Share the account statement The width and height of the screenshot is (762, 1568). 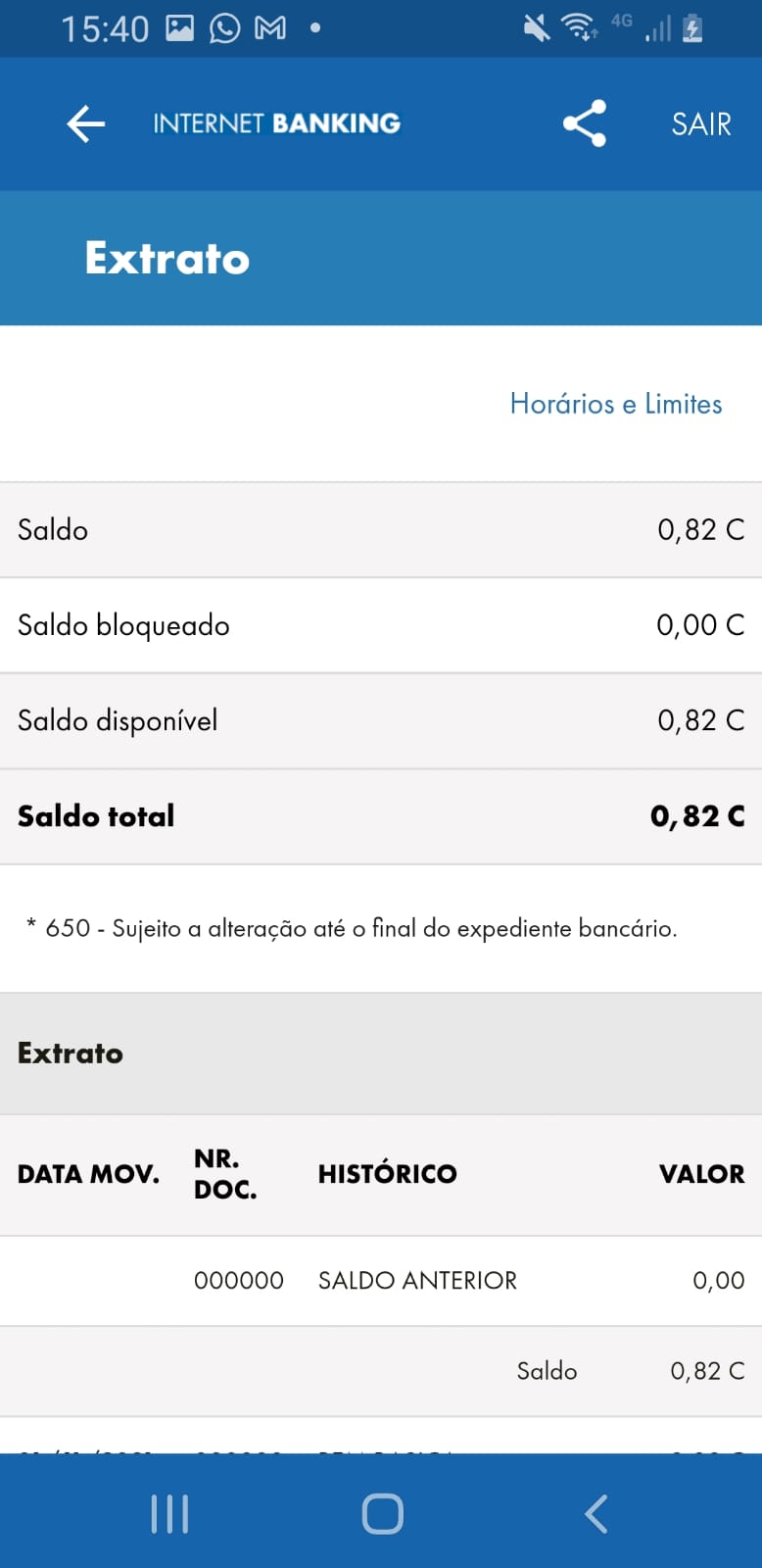point(584,123)
